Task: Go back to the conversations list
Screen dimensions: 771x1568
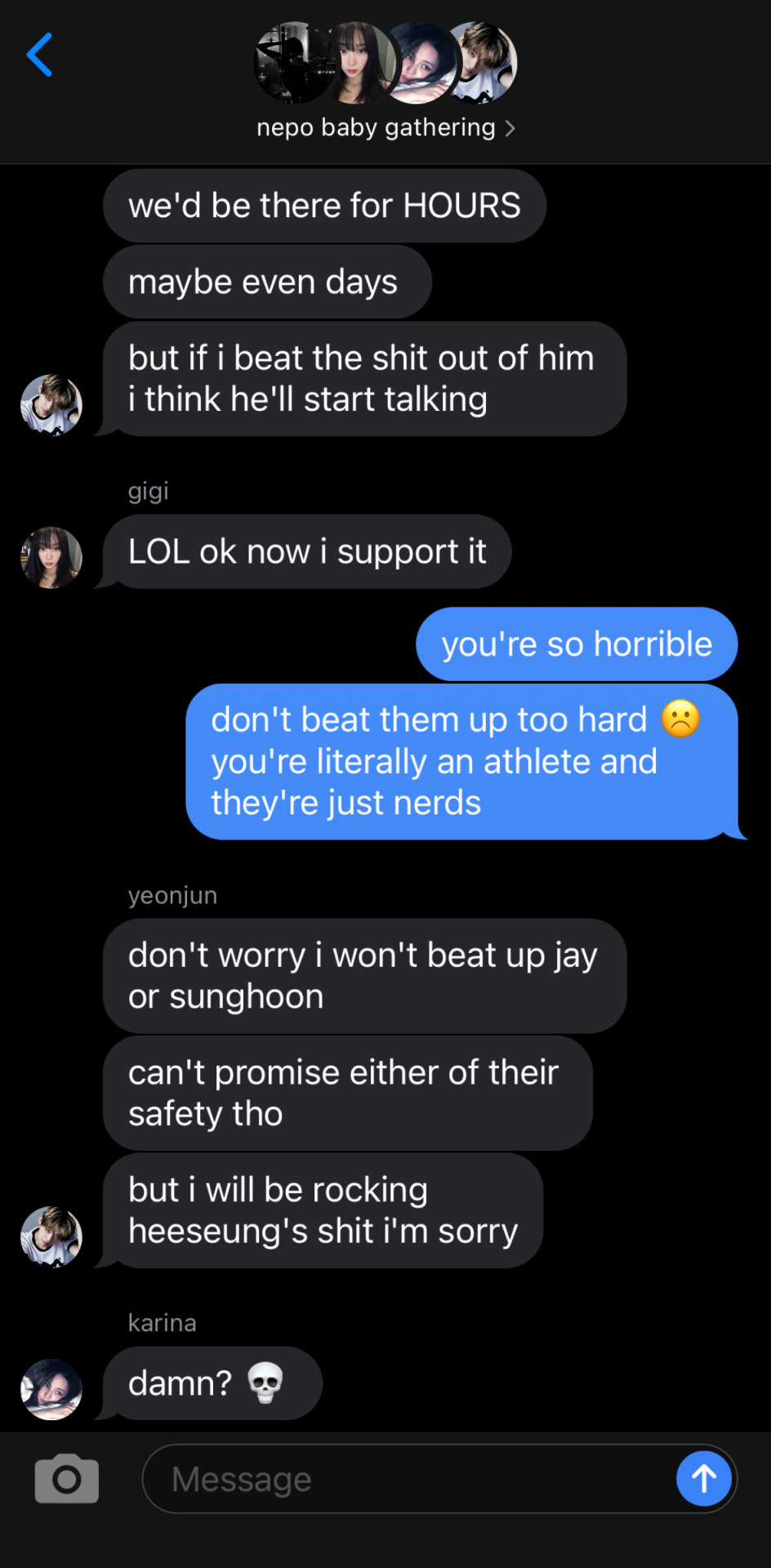Action: click(39, 55)
